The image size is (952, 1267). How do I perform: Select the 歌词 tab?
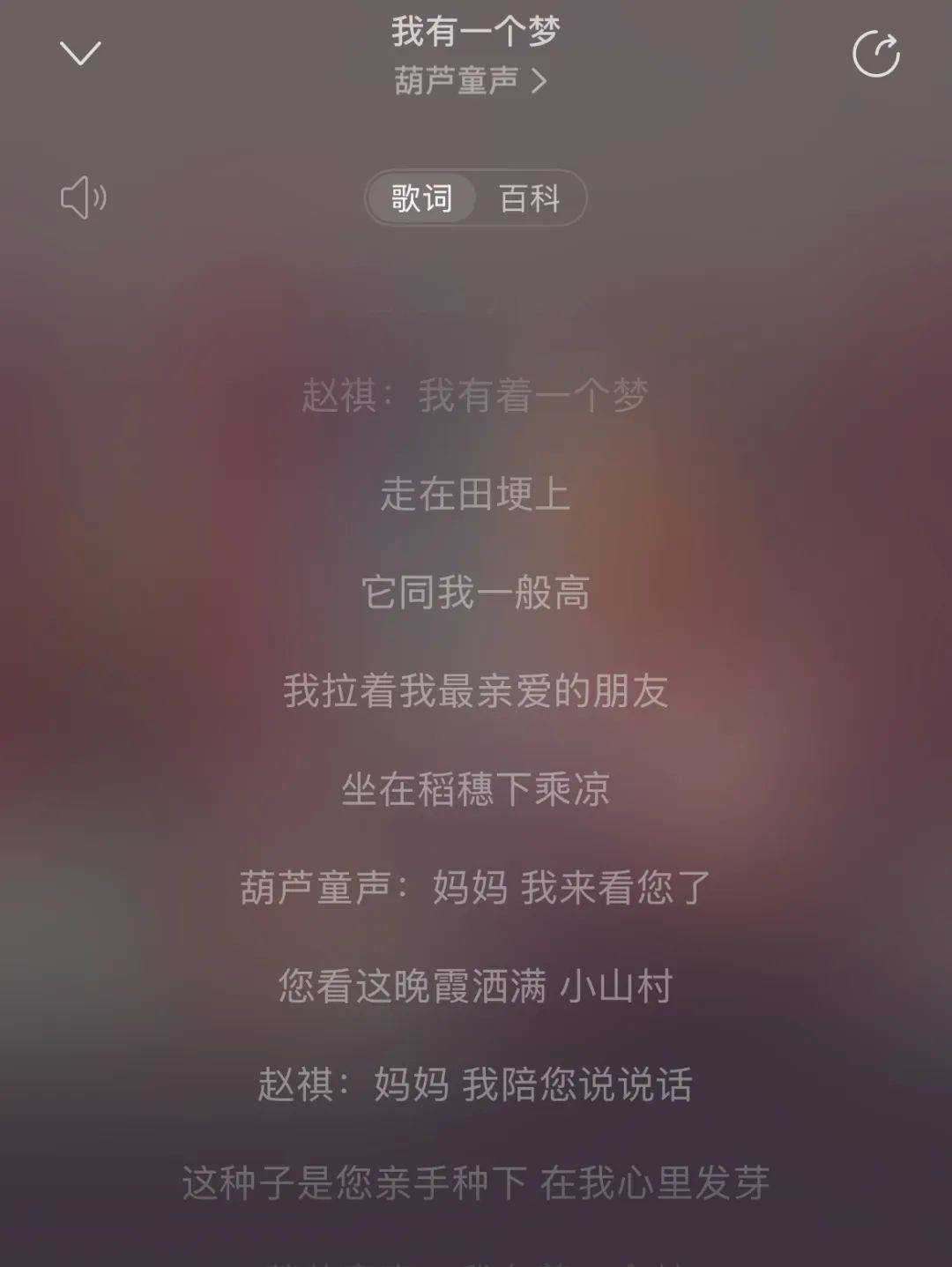[x=422, y=198]
